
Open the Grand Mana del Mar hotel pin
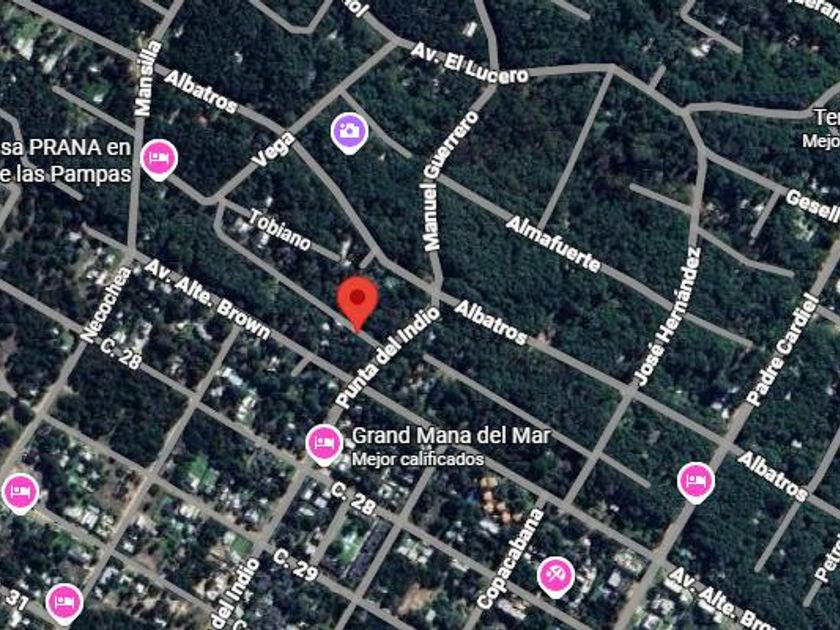click(324, 444)
